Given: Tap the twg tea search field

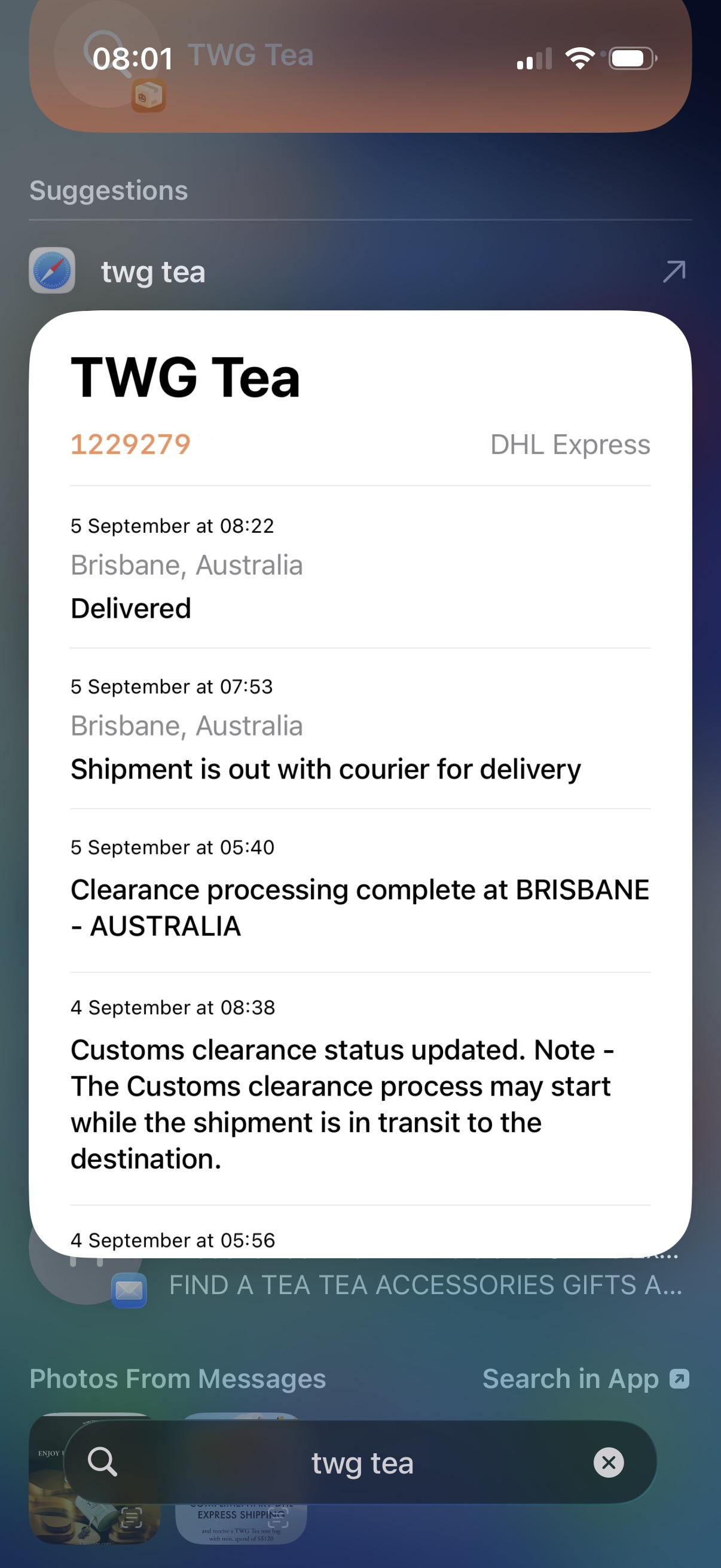Looking at the screenshot, I should [362, 1463].
